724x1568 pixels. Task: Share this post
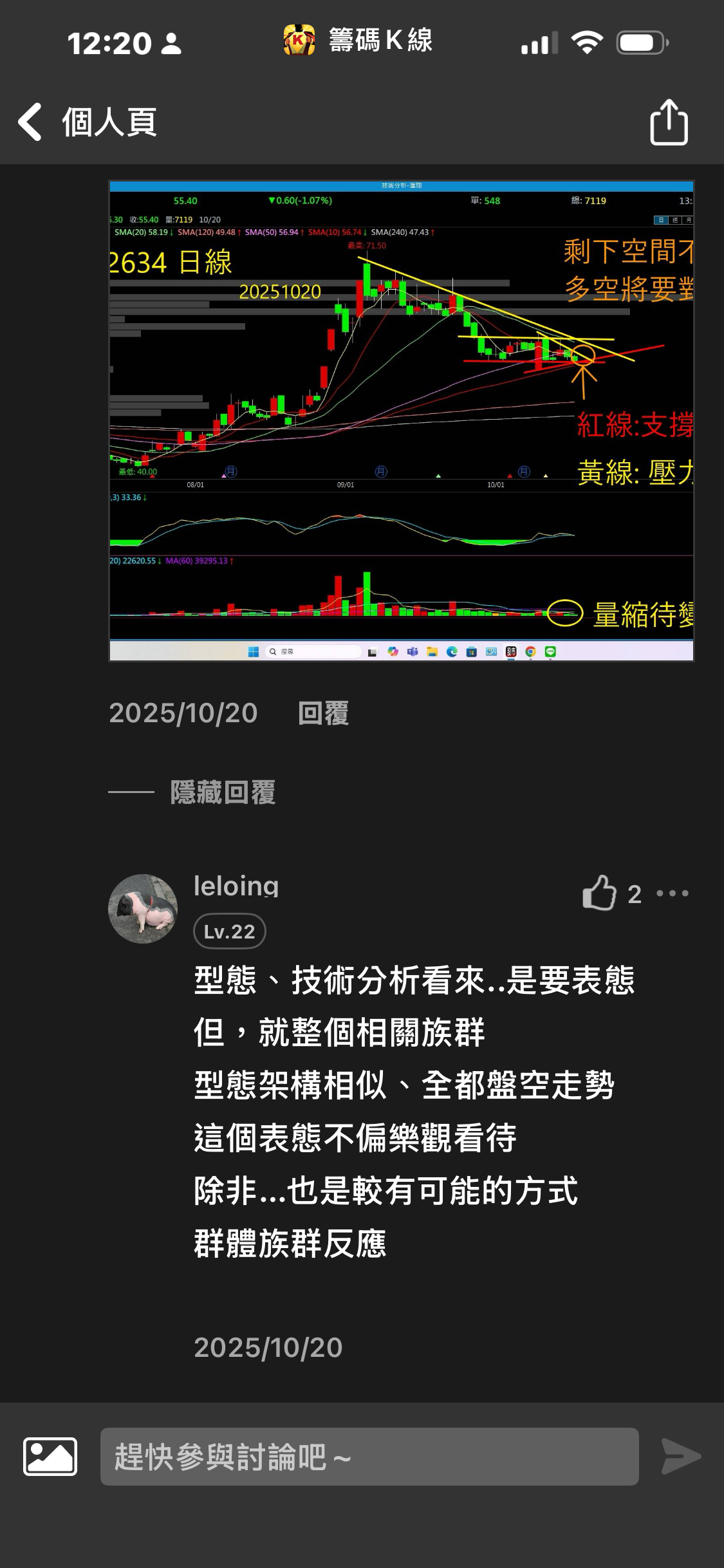click(x=669, y=122)
